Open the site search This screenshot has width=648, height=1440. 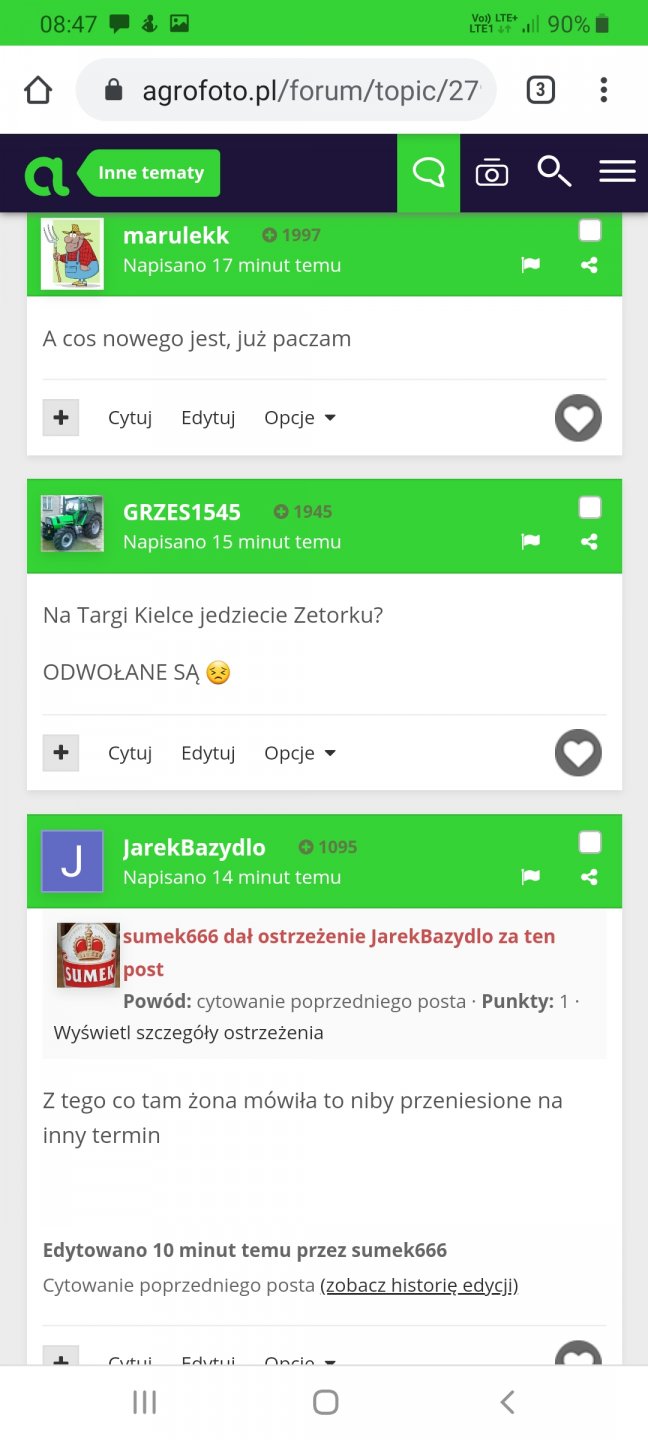(553, 172)
